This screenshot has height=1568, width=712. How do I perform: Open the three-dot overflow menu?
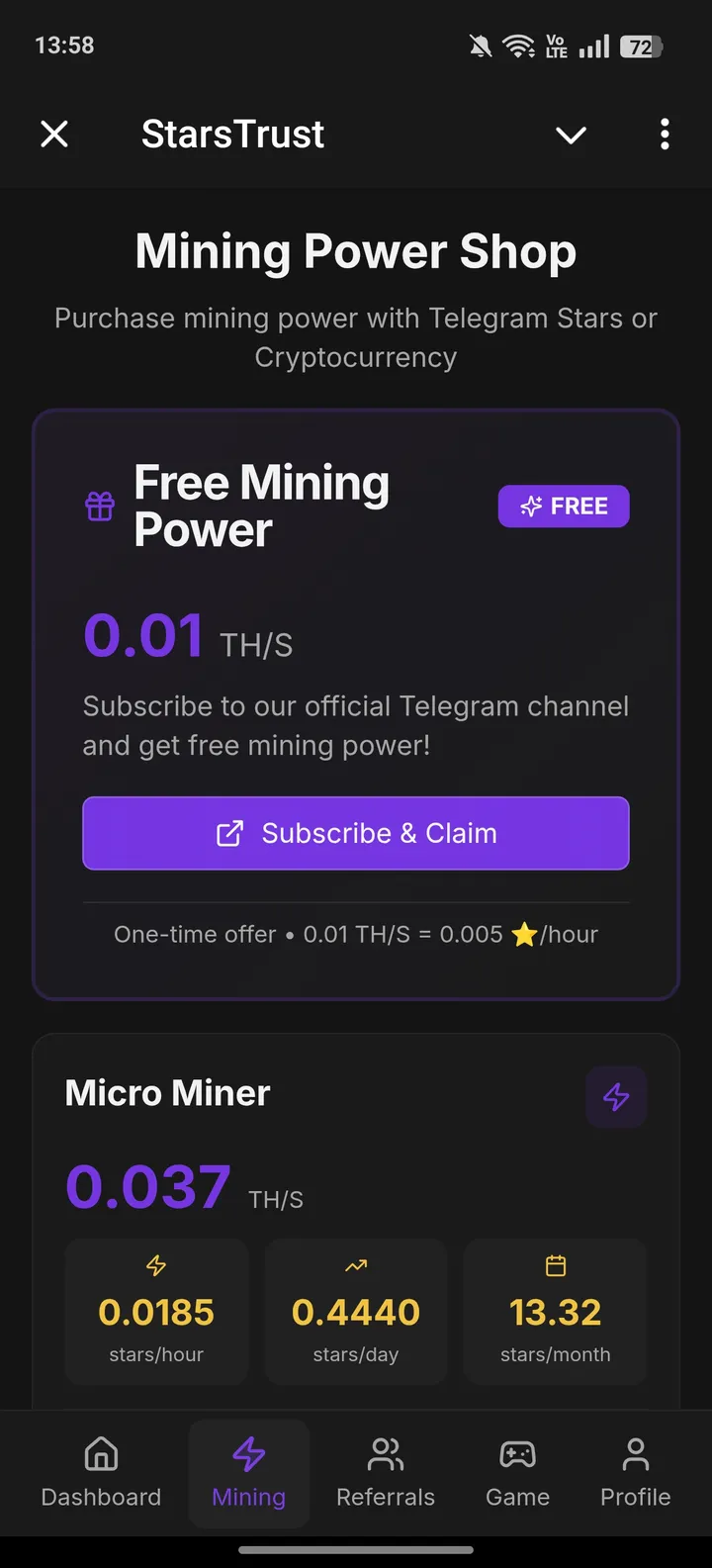pyautogui.click(x=665, y=135)
